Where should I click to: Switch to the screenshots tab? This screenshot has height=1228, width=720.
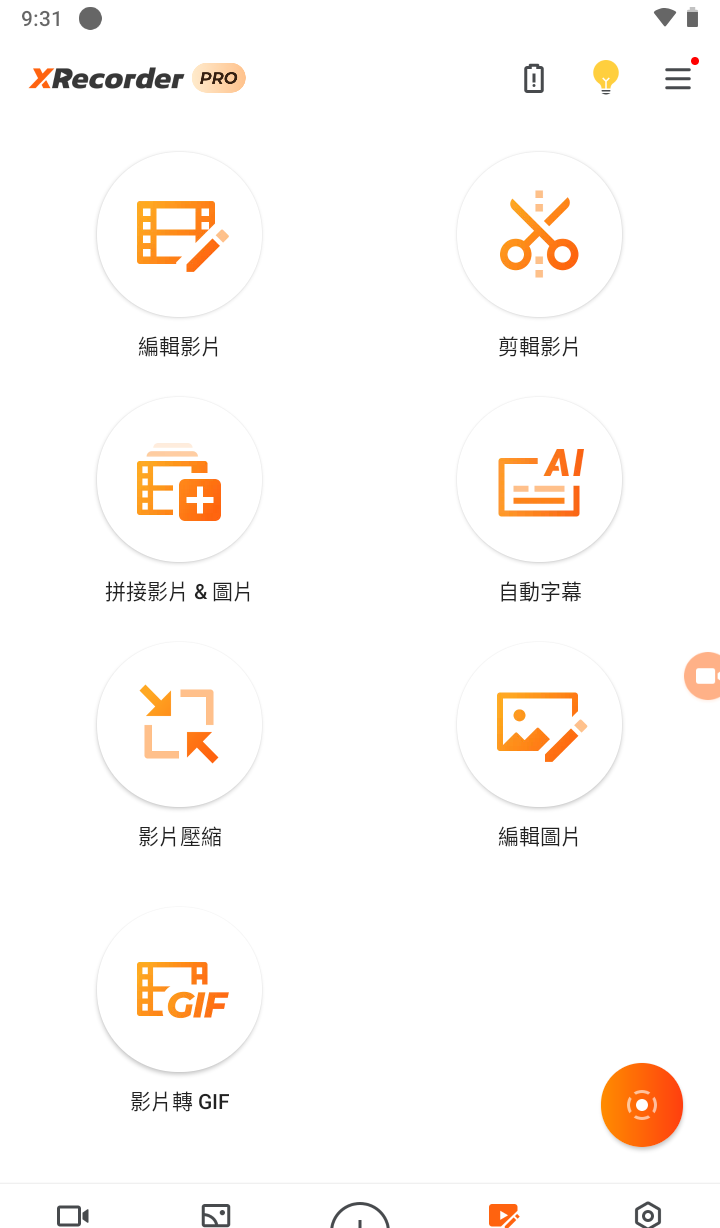click(x=215, y=1215)
